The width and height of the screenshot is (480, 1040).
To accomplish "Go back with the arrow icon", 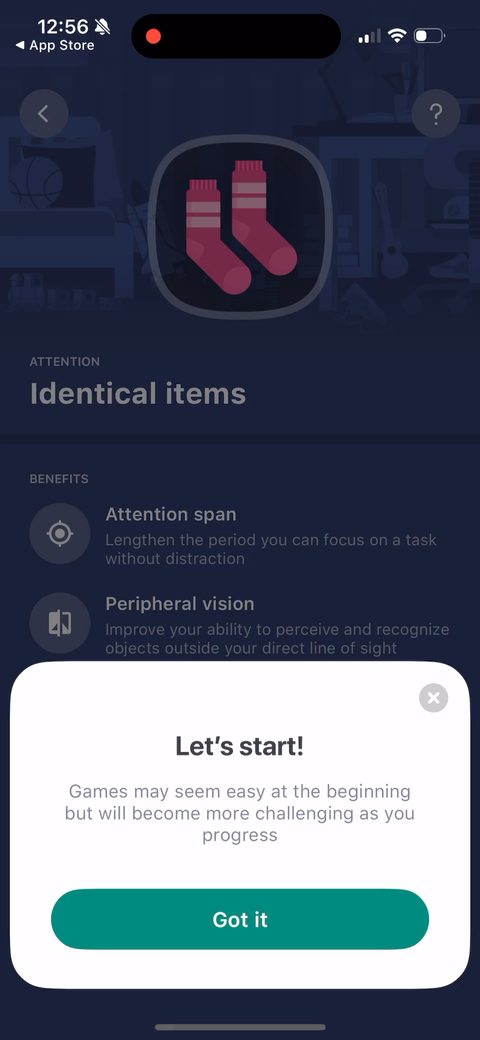I will [x=44, y=114].
